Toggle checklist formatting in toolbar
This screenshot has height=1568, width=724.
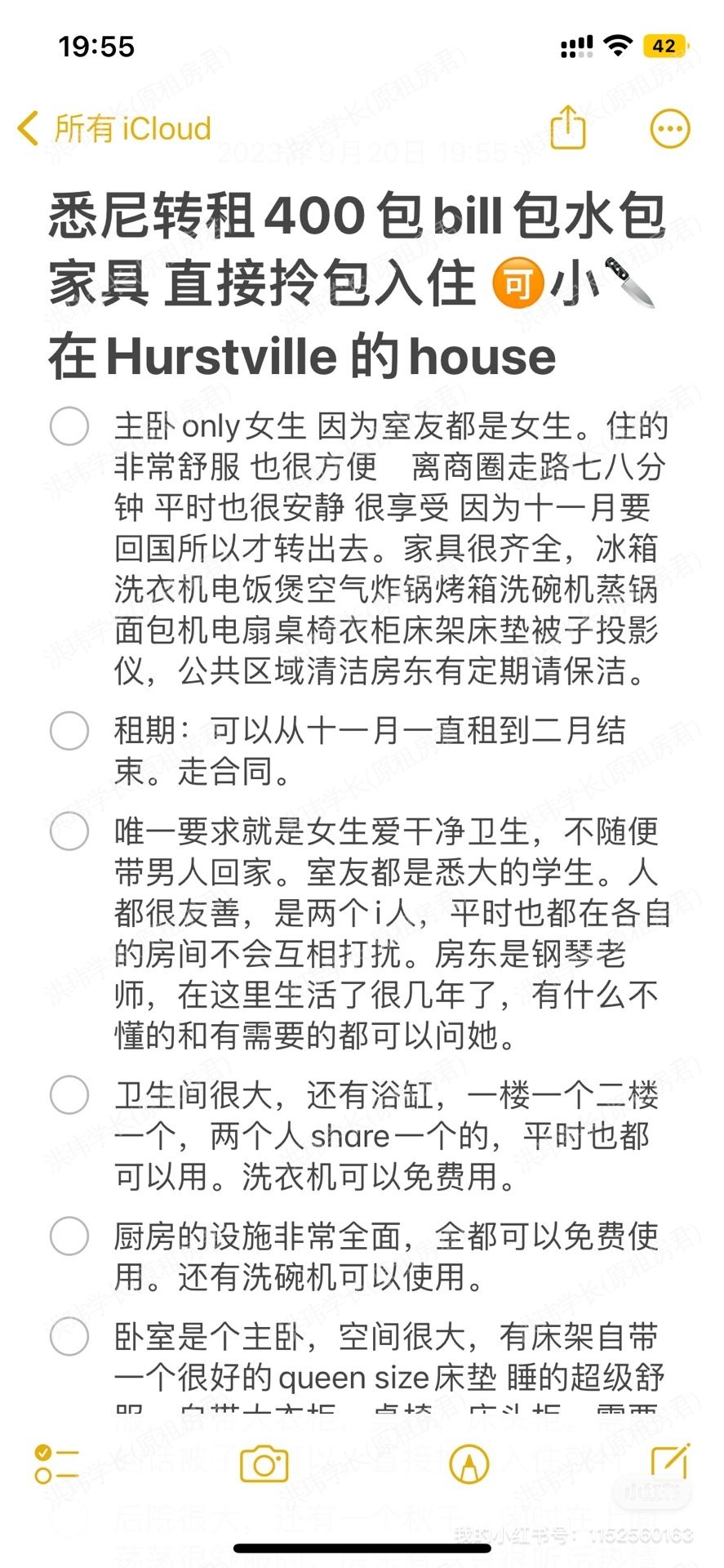coord(56,1463)
